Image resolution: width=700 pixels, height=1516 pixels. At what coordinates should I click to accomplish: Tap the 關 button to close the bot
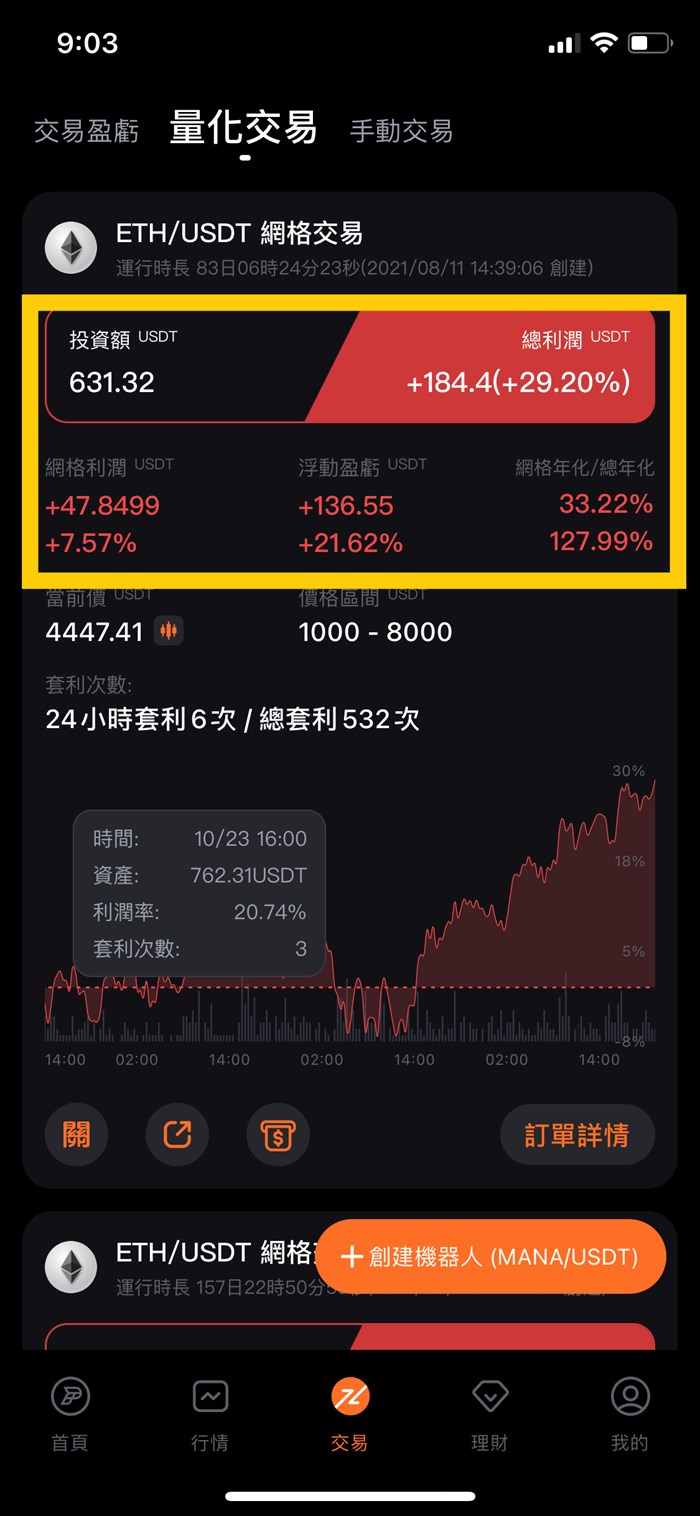[76, 1134]
